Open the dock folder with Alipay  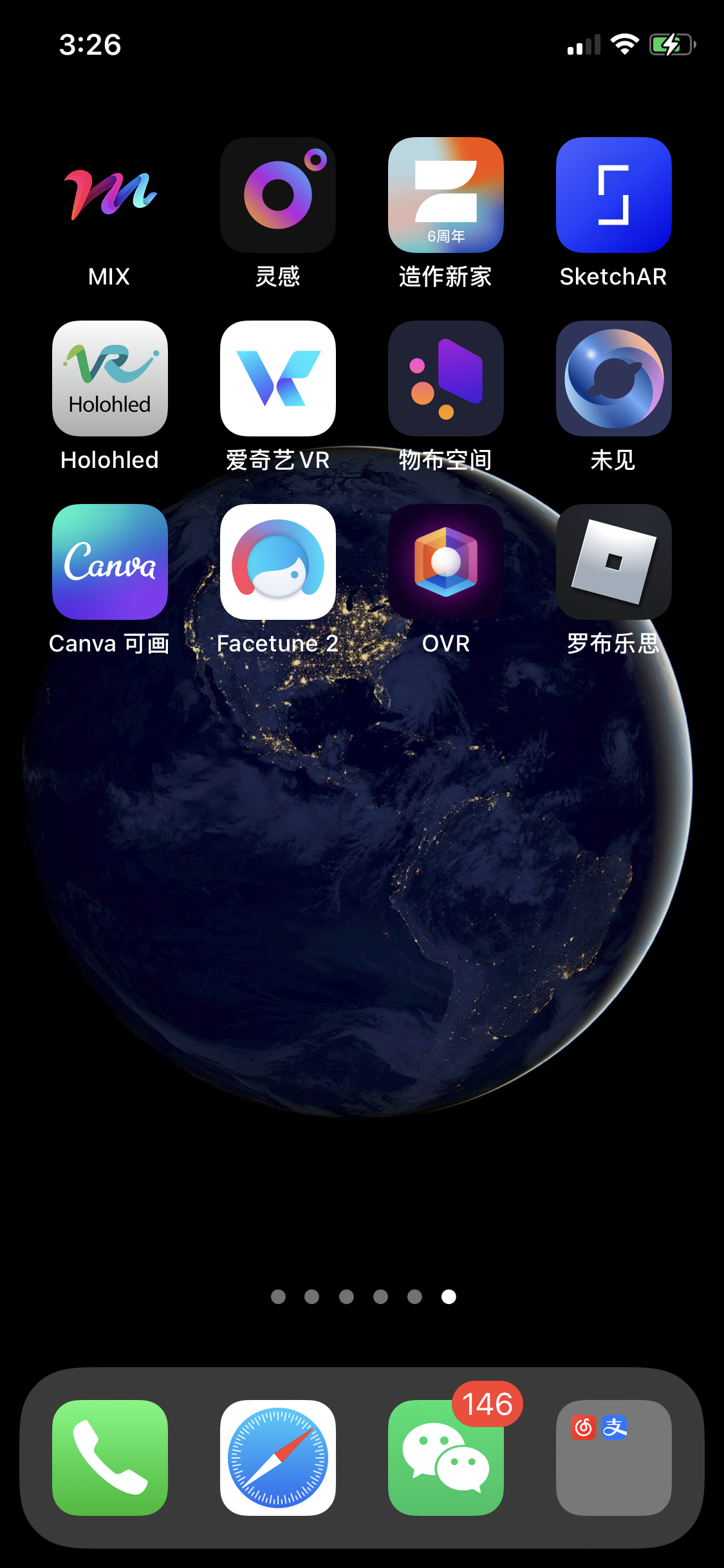(613, 1457)
